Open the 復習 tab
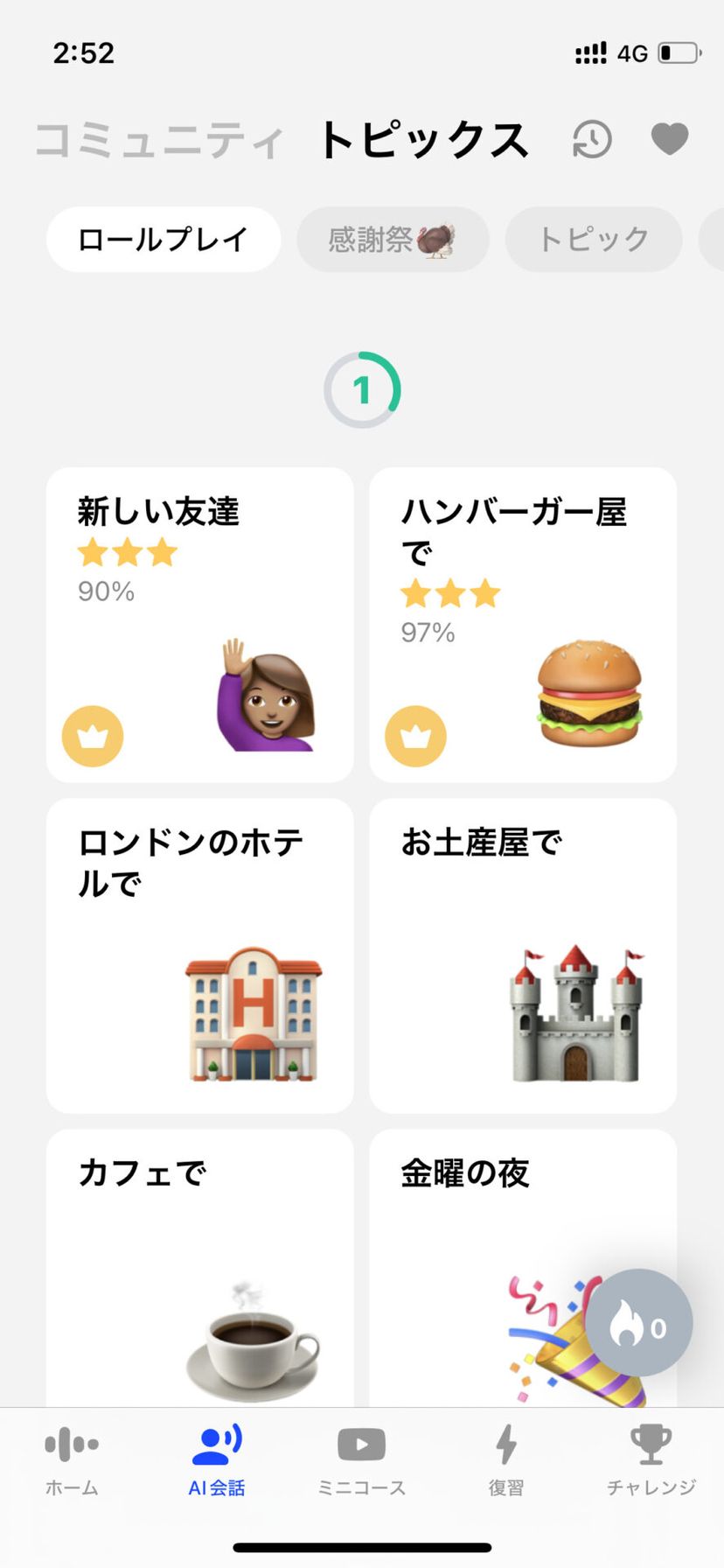 pyautogui.click(x=506, y=1463)
